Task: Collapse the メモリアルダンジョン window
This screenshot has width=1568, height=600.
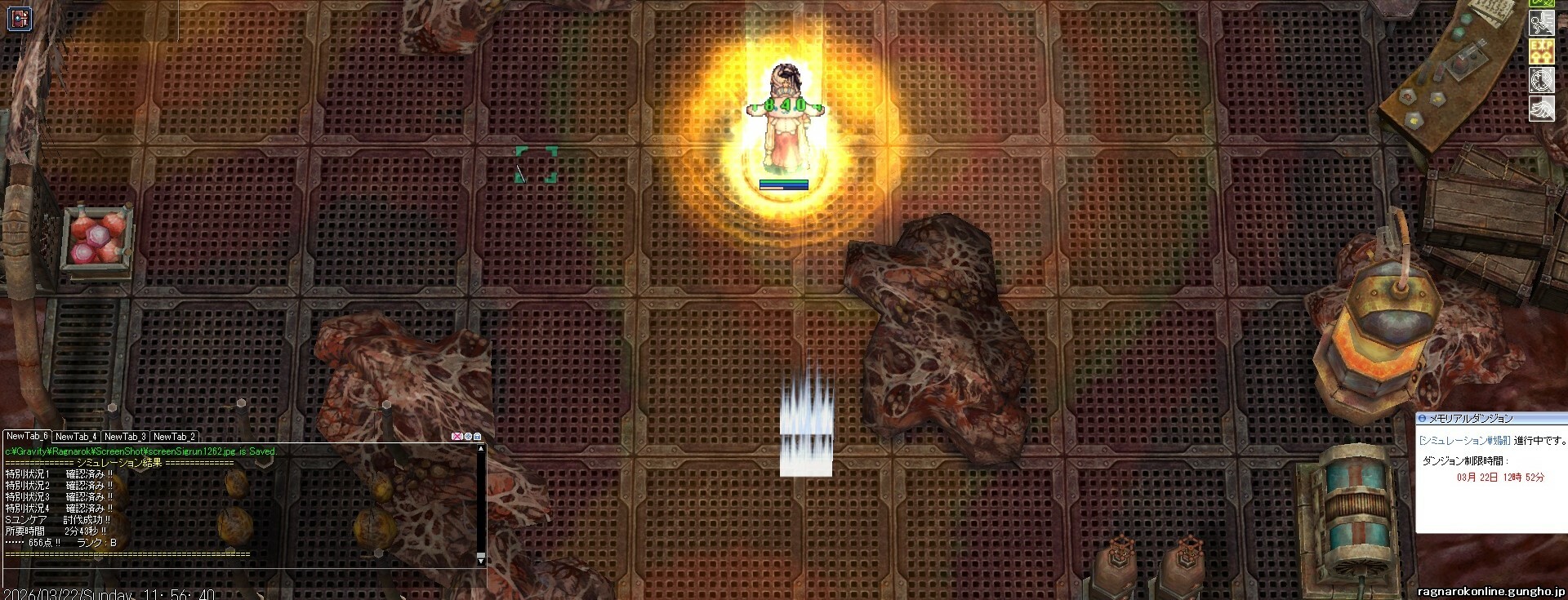Action: pos(1423,419)
